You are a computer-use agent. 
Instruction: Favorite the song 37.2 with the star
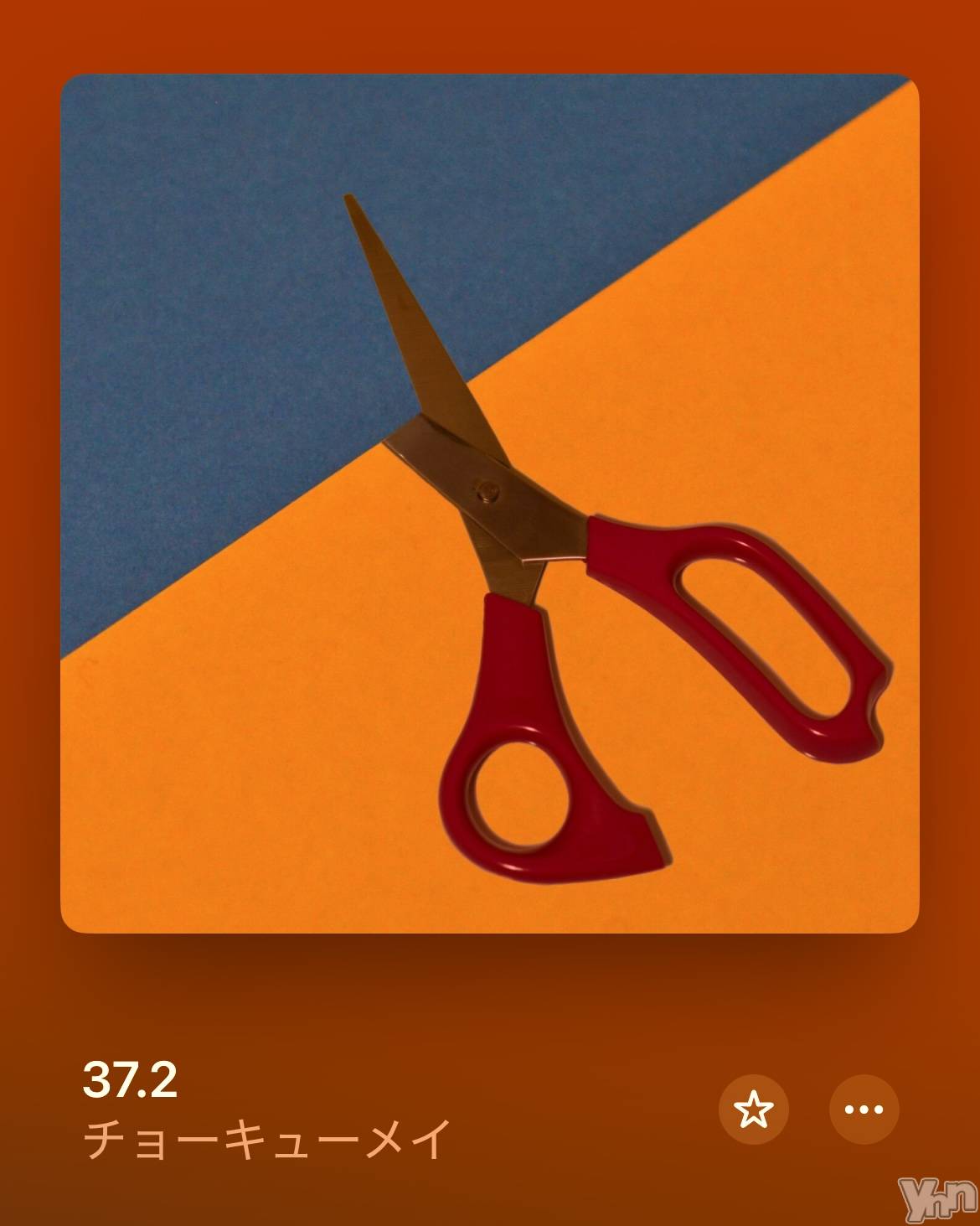(753, 1110)
